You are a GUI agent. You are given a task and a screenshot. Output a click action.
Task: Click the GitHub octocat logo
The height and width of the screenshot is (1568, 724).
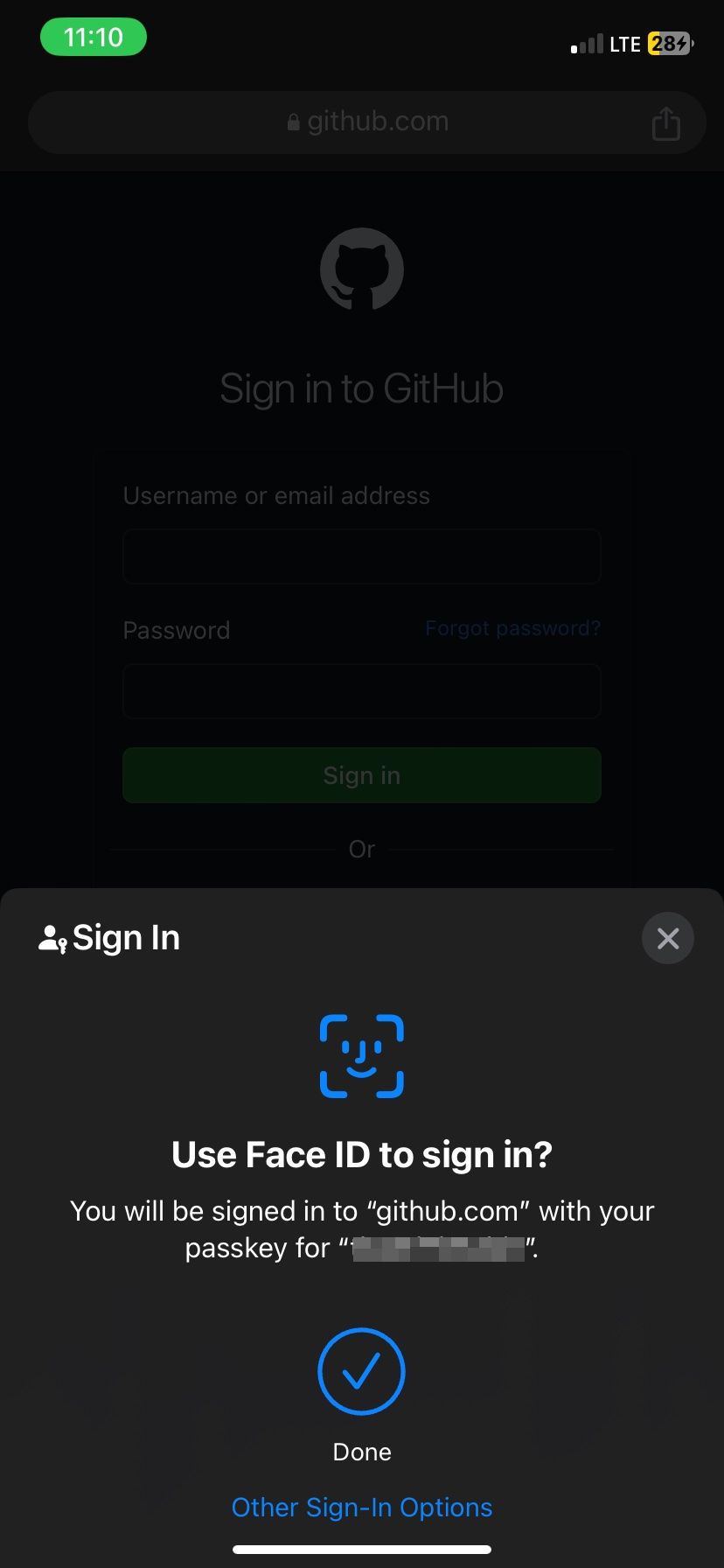[x=362, y=269]
